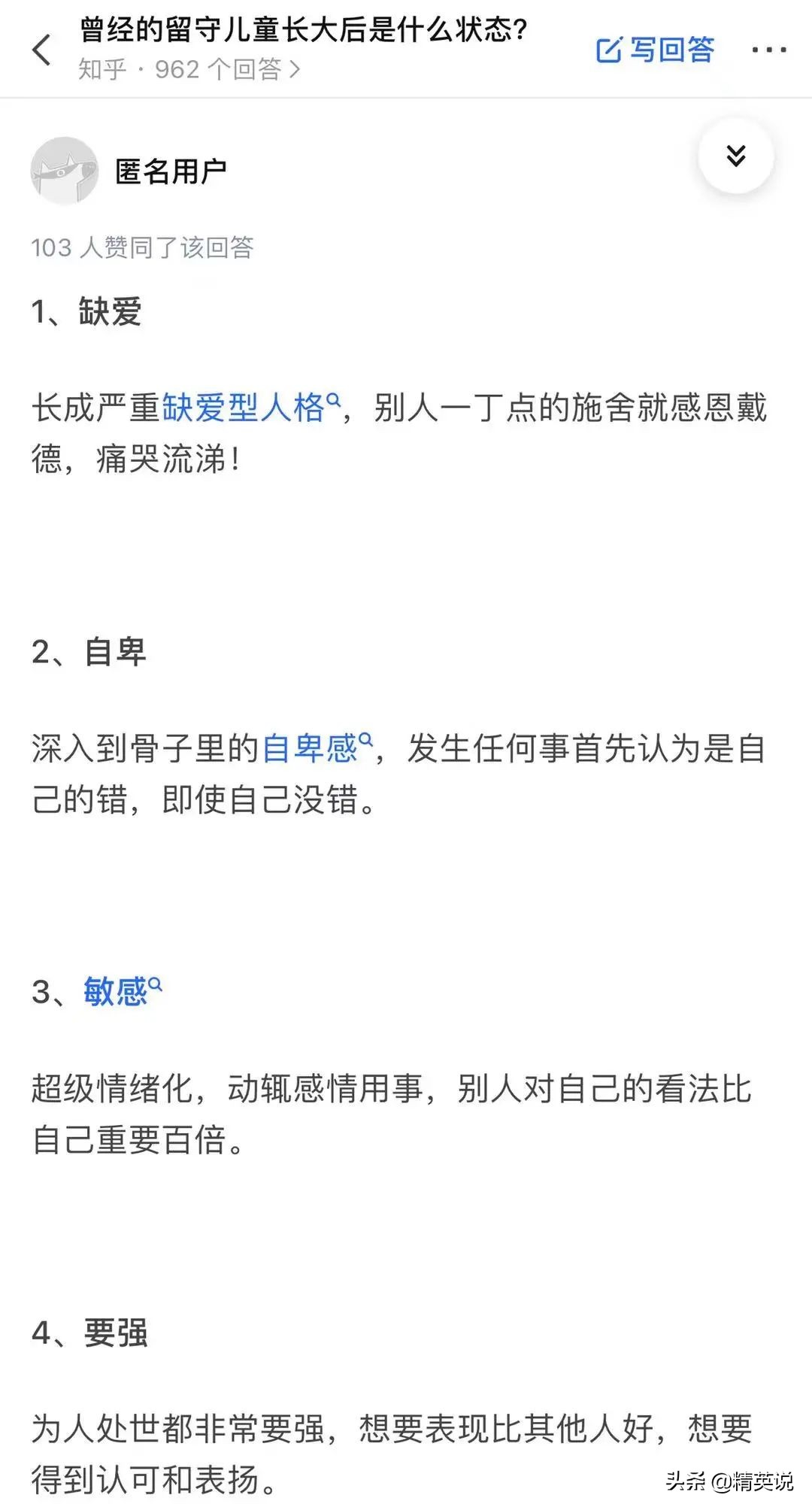Tap the double-chevron collapse button
Viewport: 812px width, 1510px height.
[735, 156]
